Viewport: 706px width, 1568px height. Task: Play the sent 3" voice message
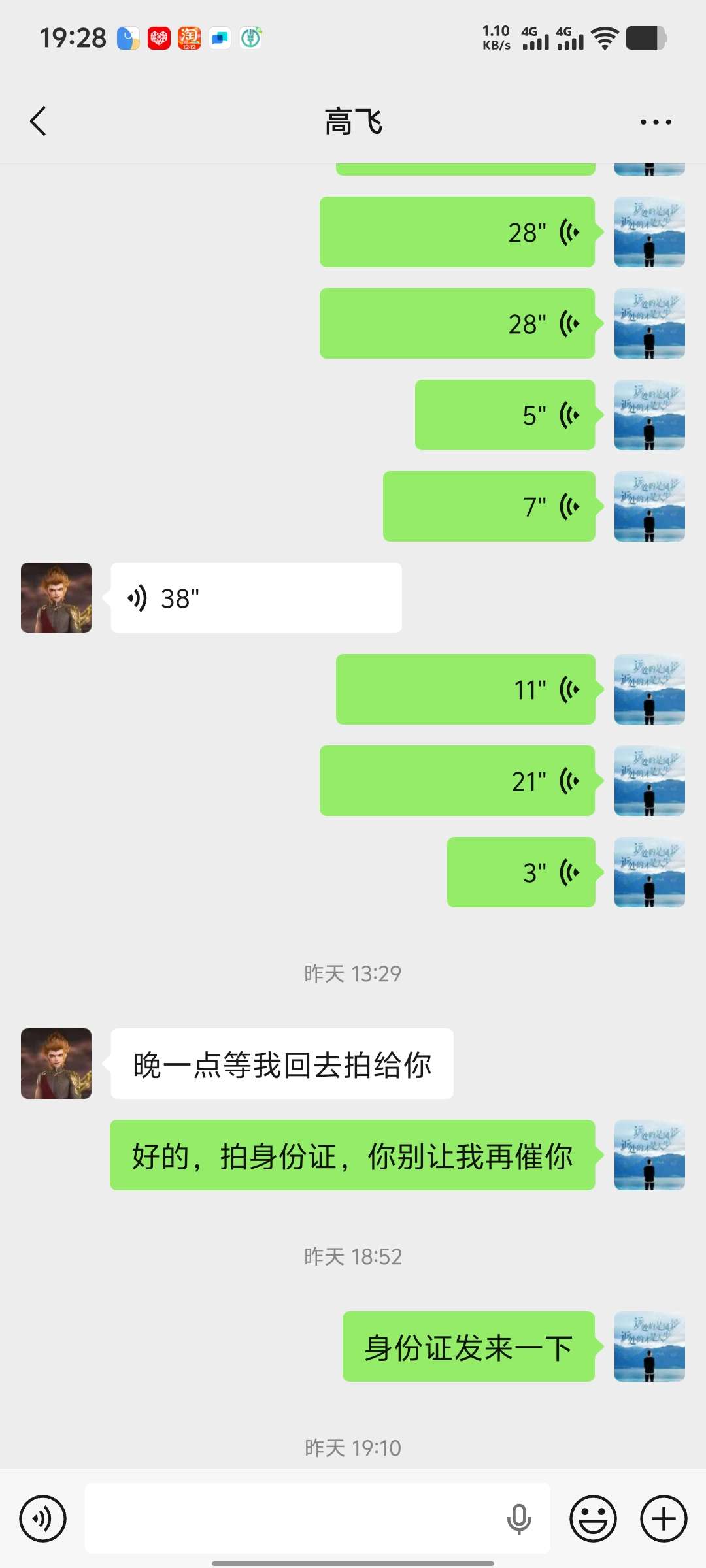coord(521,872)
